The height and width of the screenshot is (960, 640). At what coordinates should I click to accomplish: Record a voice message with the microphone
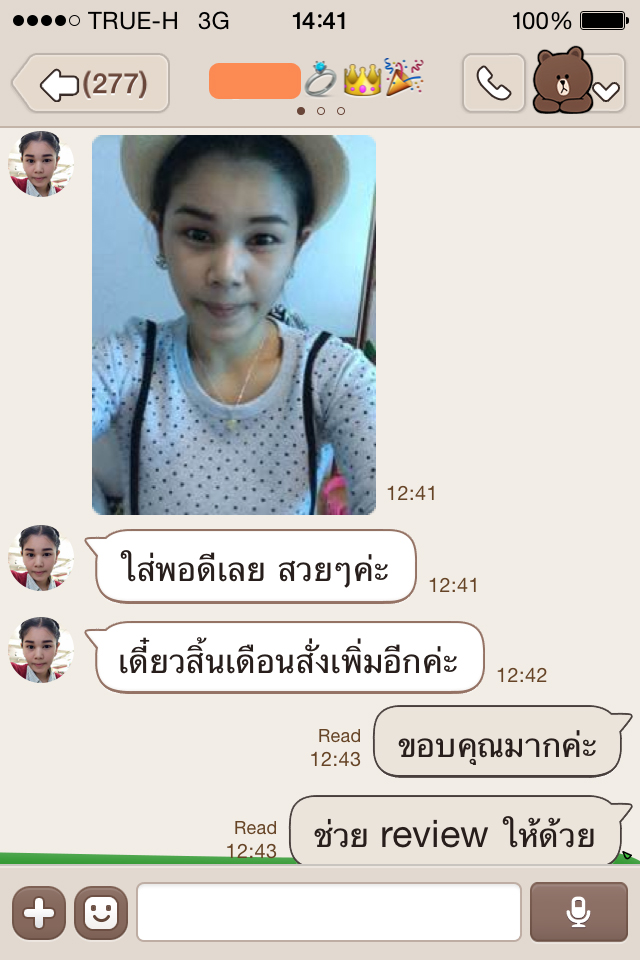point(578,913)
